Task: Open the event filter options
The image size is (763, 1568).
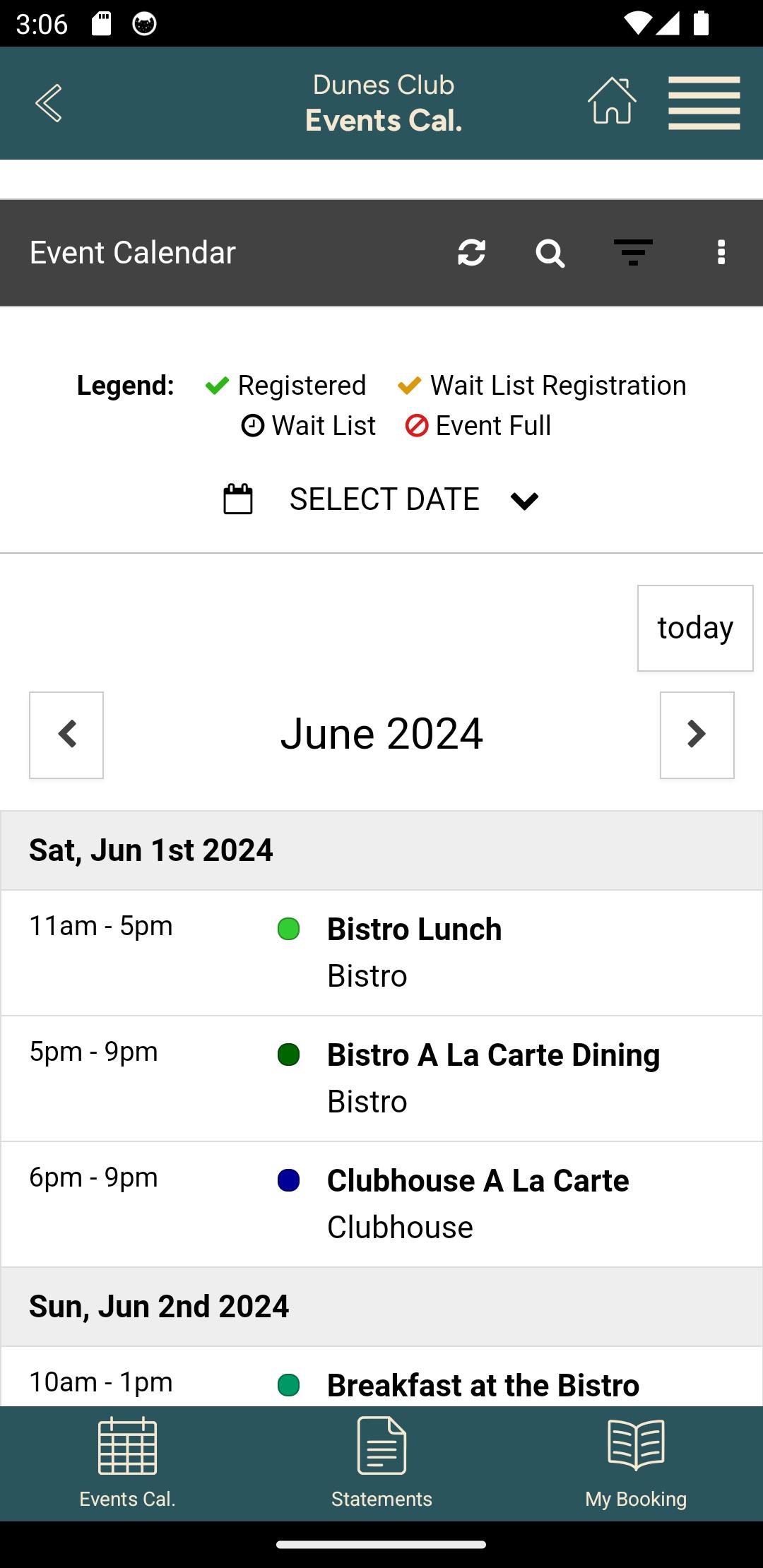Action: [x=633, y=252]
